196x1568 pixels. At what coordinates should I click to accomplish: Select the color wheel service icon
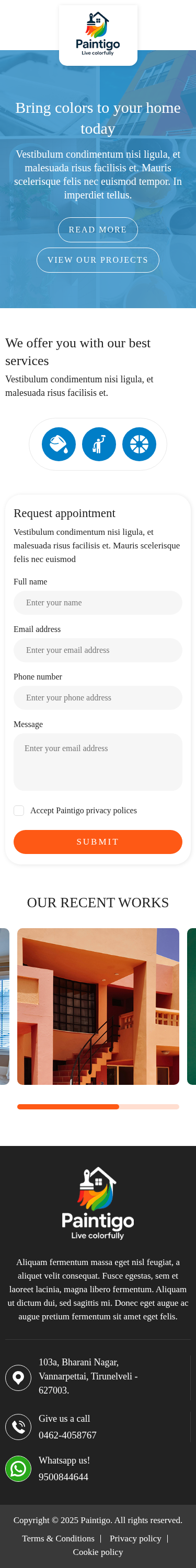(140, 444)
